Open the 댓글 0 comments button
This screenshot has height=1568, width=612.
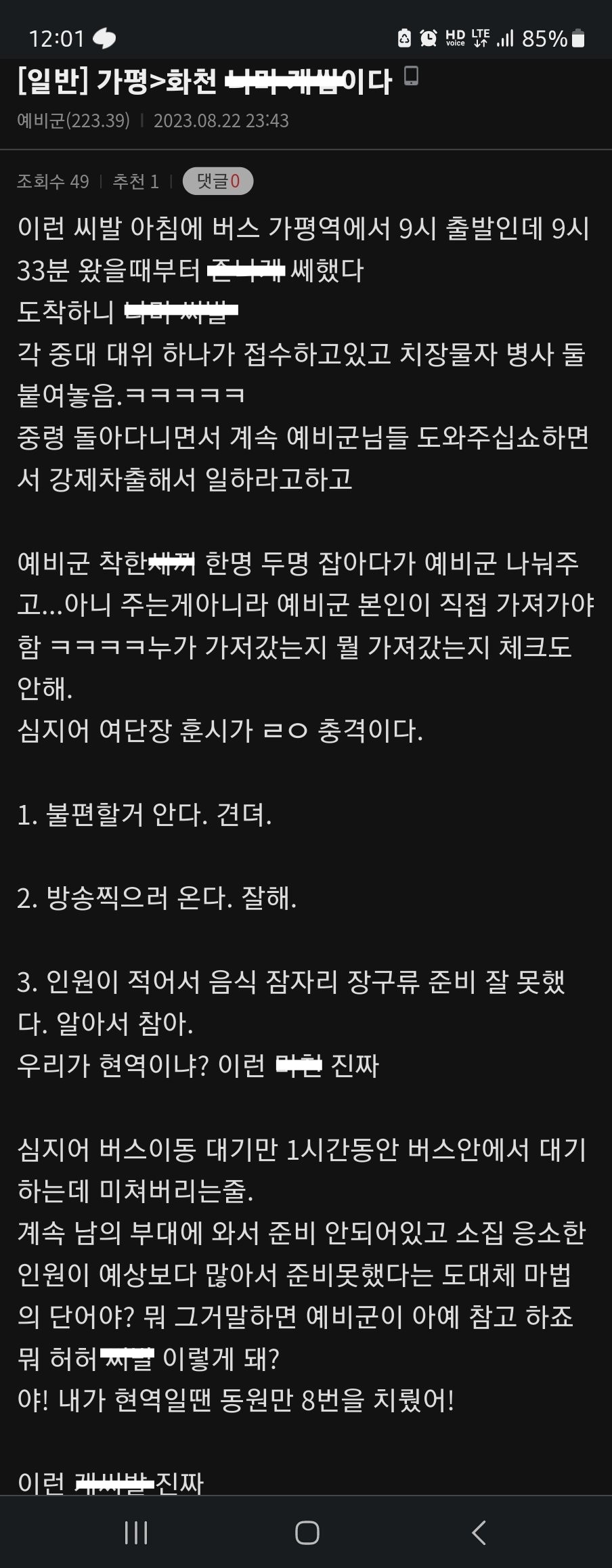point(218,181)
